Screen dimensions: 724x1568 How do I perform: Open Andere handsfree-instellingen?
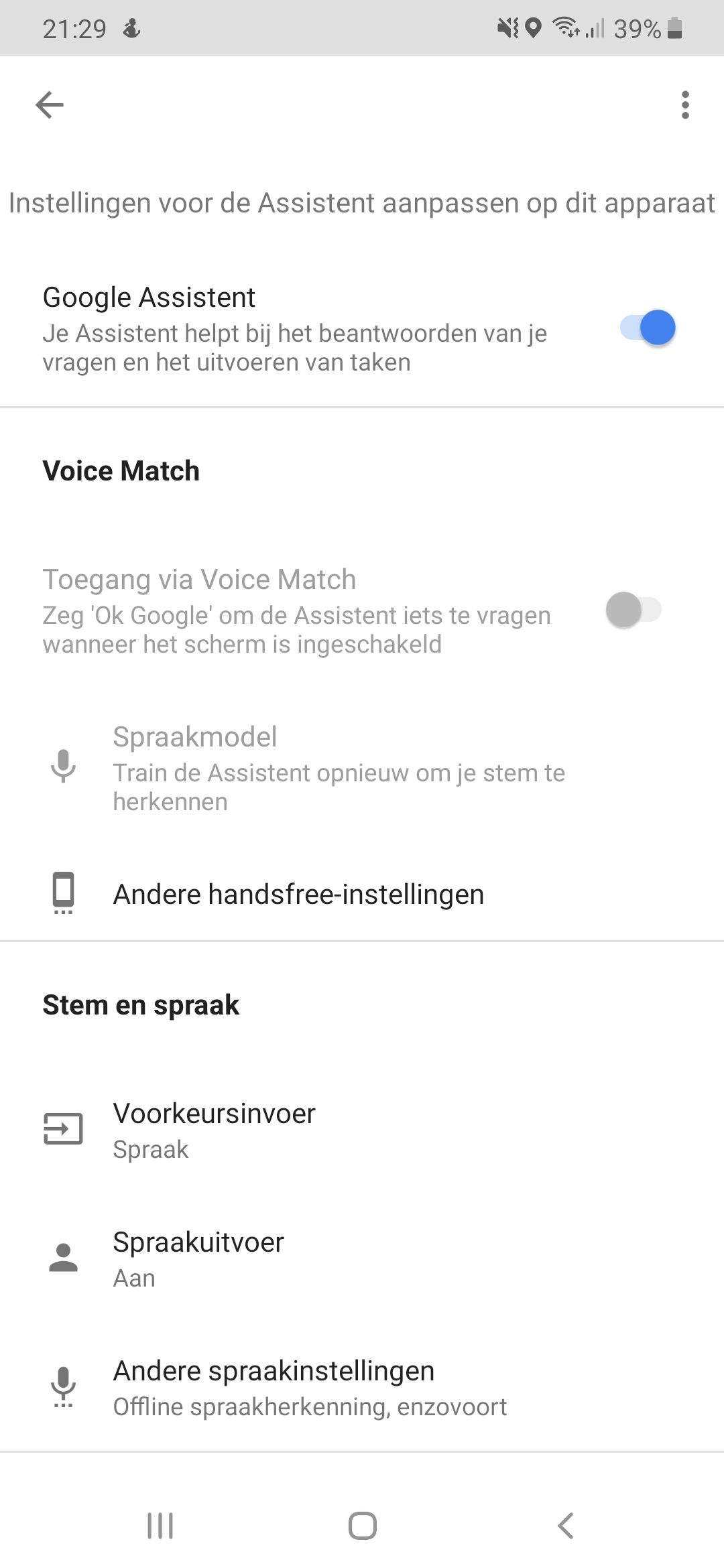tap(362, 895)
